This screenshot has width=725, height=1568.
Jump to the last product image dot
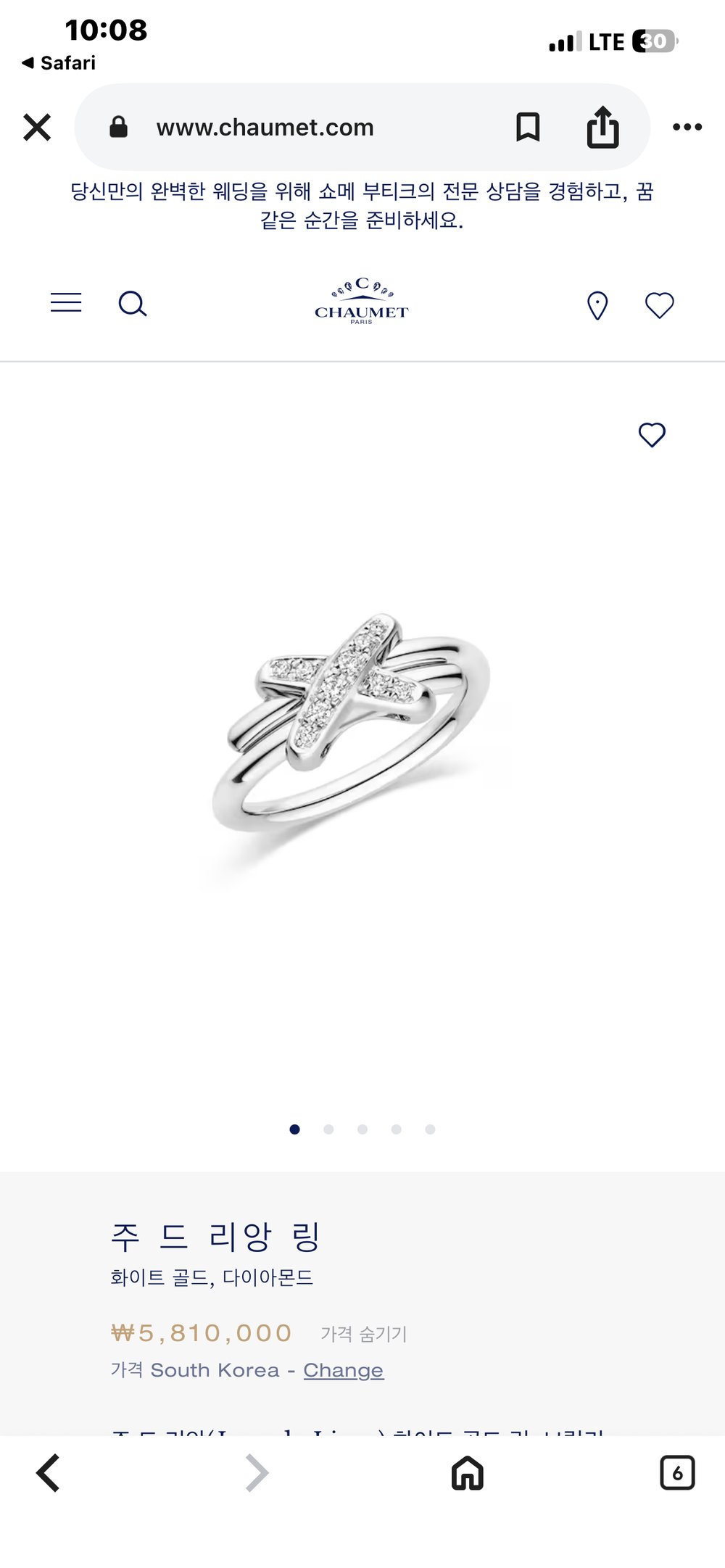click(430, 1129)
